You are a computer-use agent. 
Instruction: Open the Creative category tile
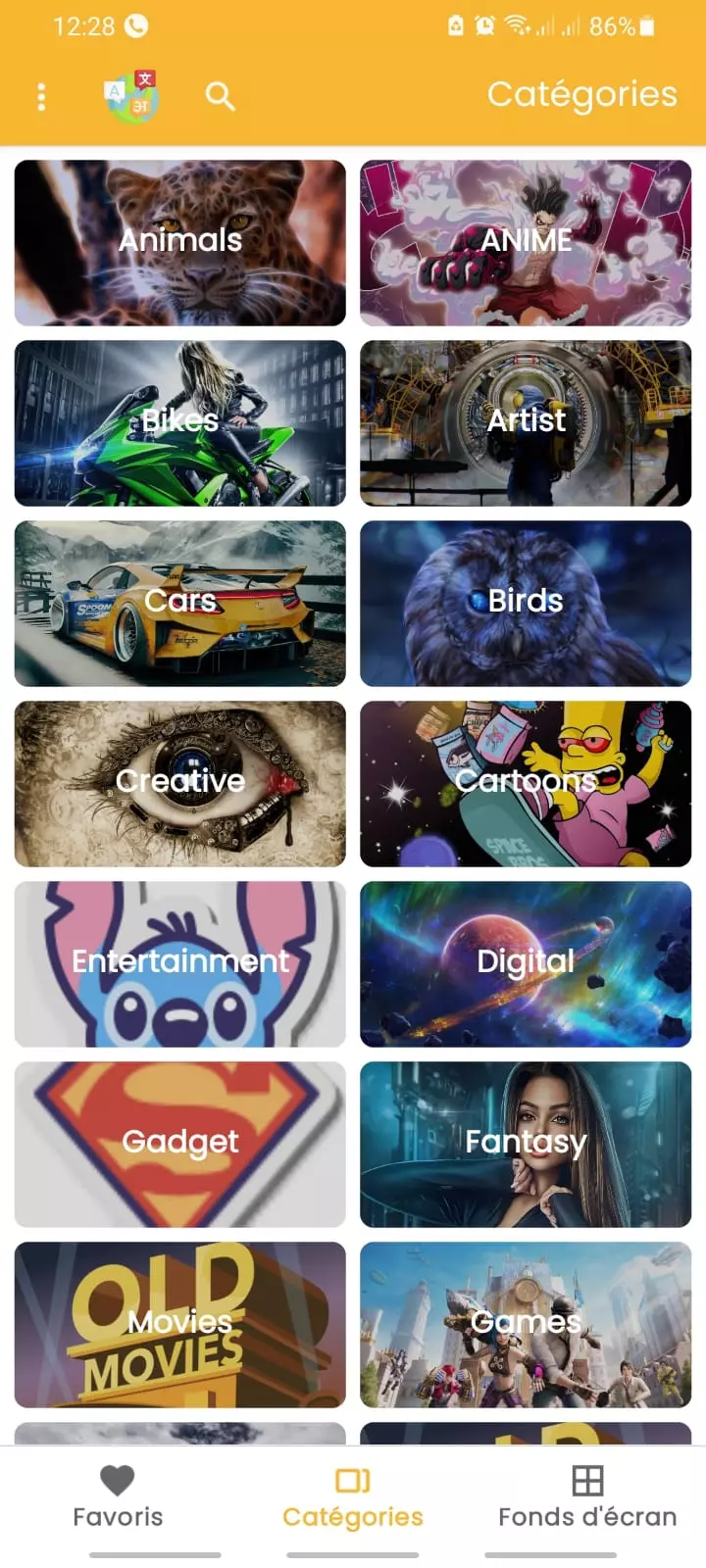180,783
